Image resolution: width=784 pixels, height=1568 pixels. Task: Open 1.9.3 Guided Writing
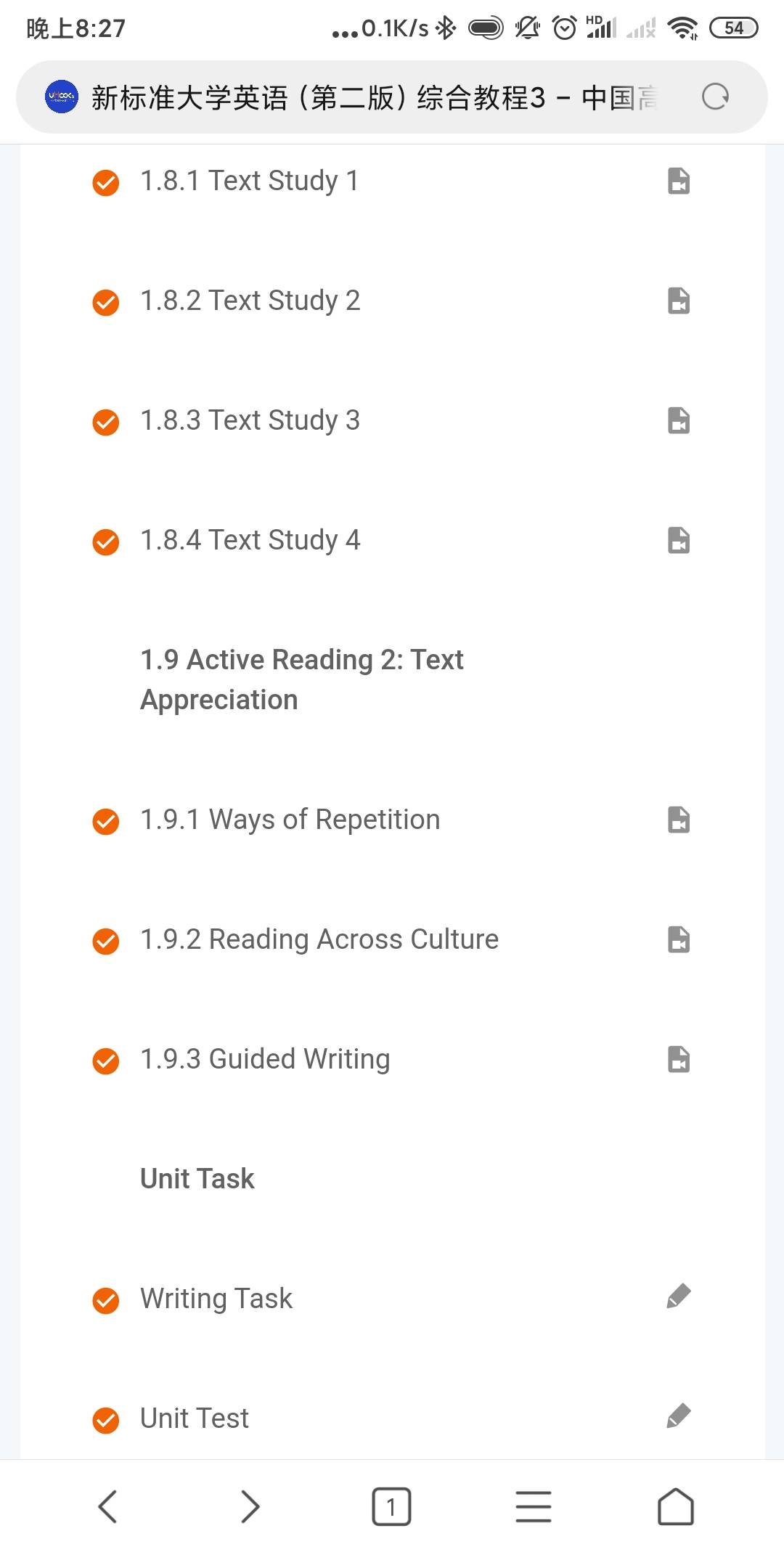392,1059
